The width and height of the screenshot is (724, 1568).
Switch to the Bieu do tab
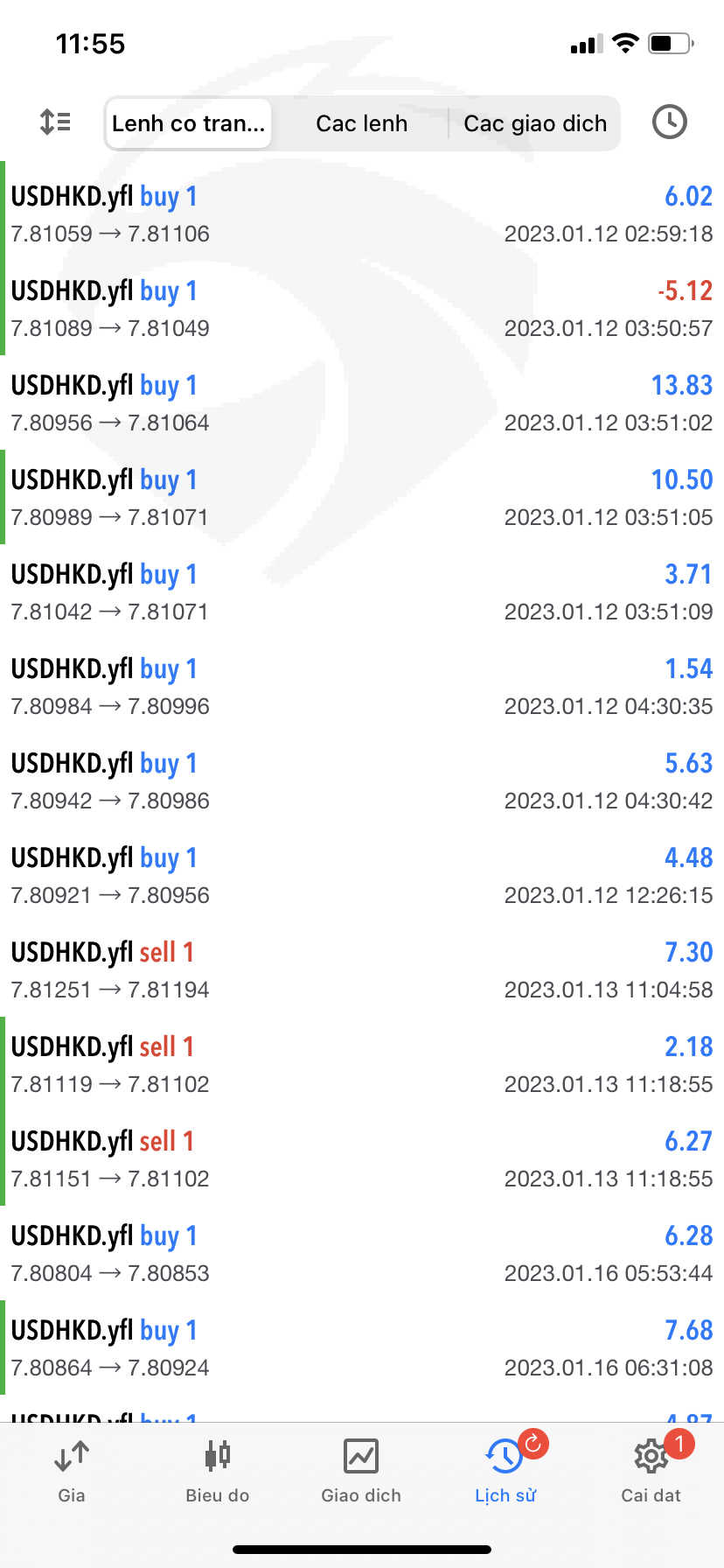(217, 1472)
